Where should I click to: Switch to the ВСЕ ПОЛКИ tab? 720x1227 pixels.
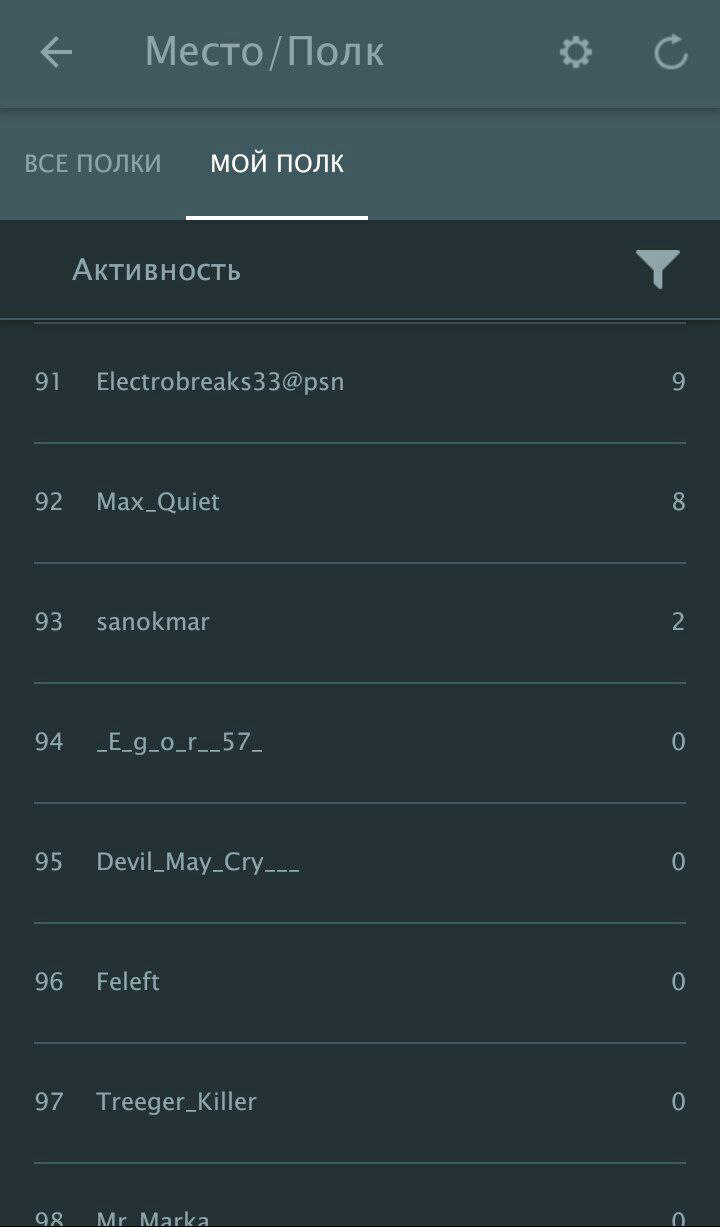tap(92, 164)
